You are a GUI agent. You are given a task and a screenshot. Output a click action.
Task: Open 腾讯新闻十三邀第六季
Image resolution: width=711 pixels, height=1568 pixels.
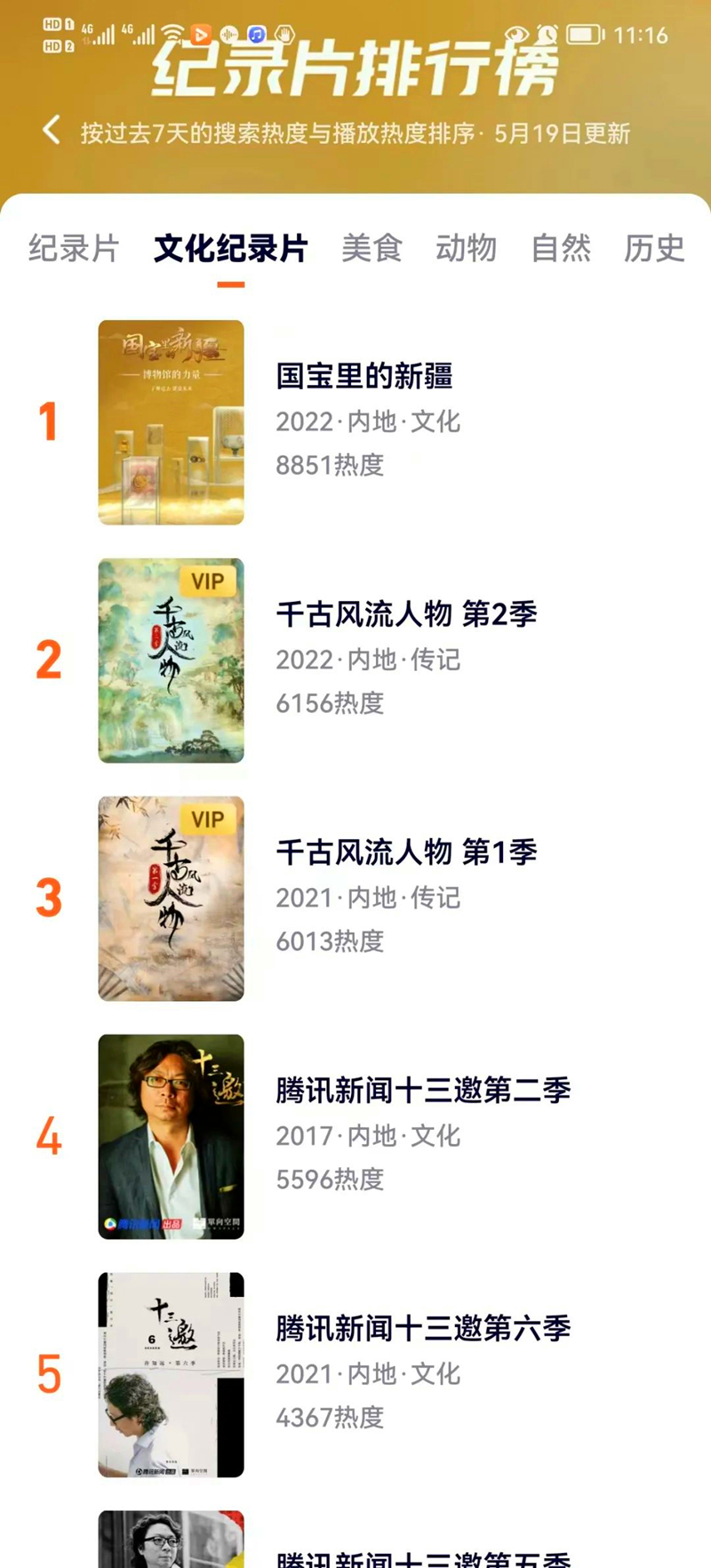click(423, 1329)
